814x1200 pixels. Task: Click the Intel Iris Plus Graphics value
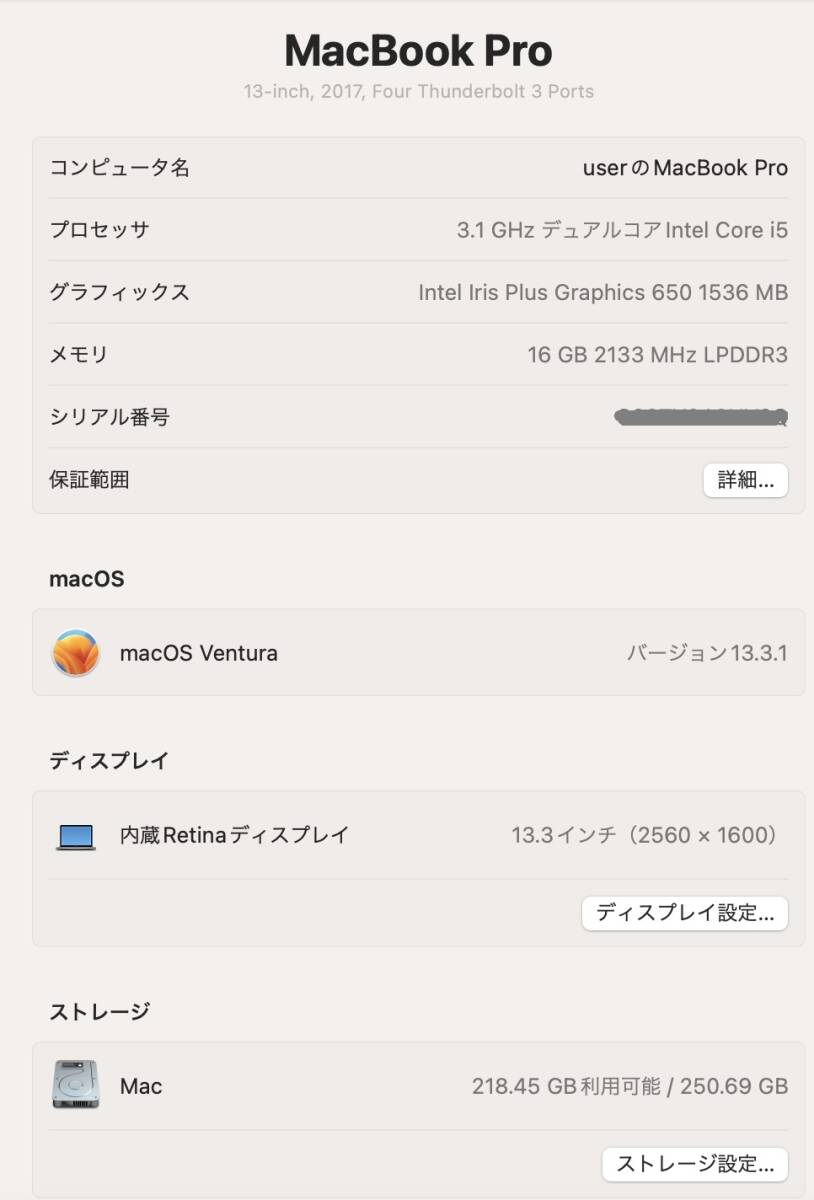tap(602, 292)
